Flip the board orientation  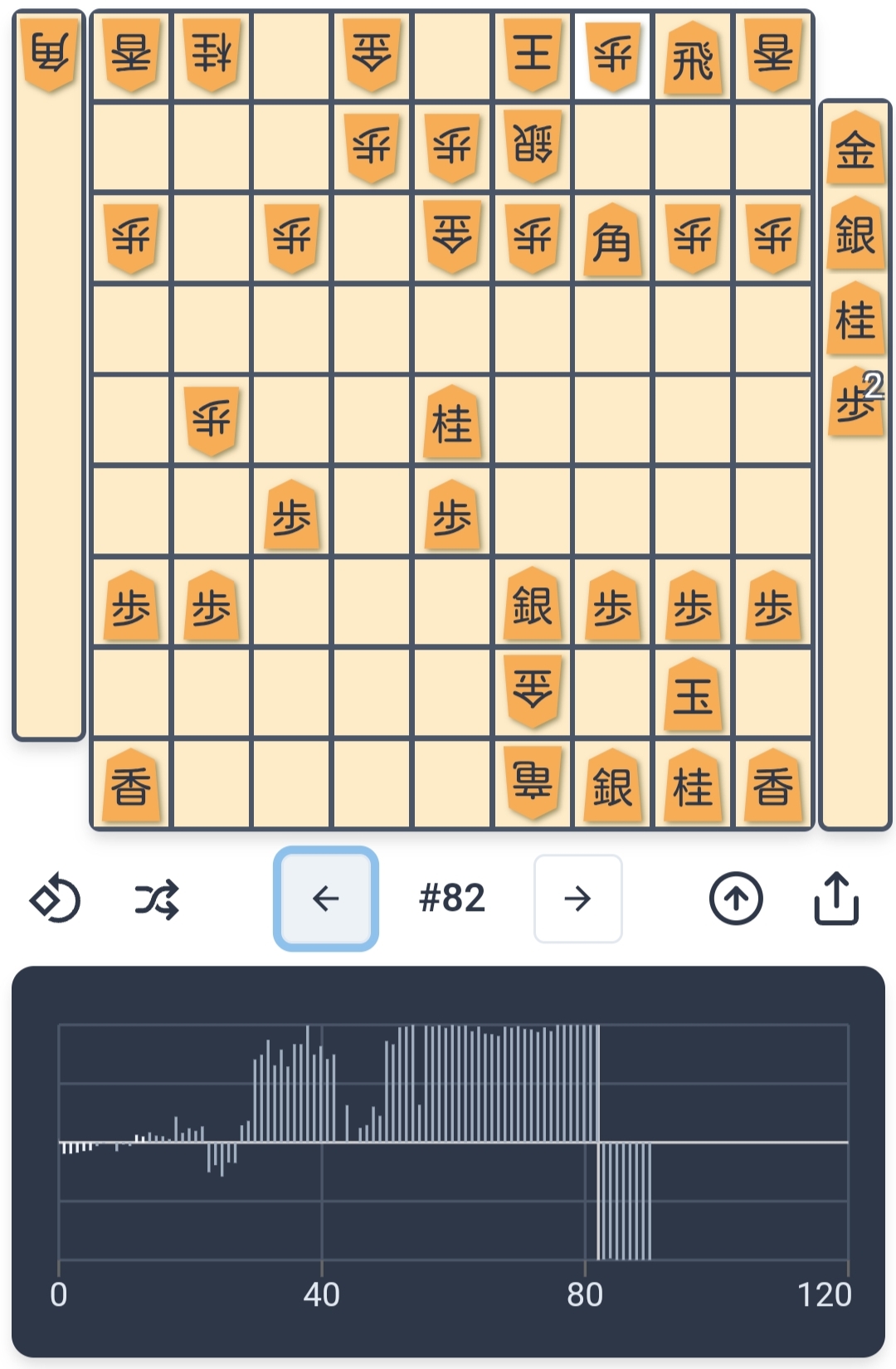(x=55, y=899)
